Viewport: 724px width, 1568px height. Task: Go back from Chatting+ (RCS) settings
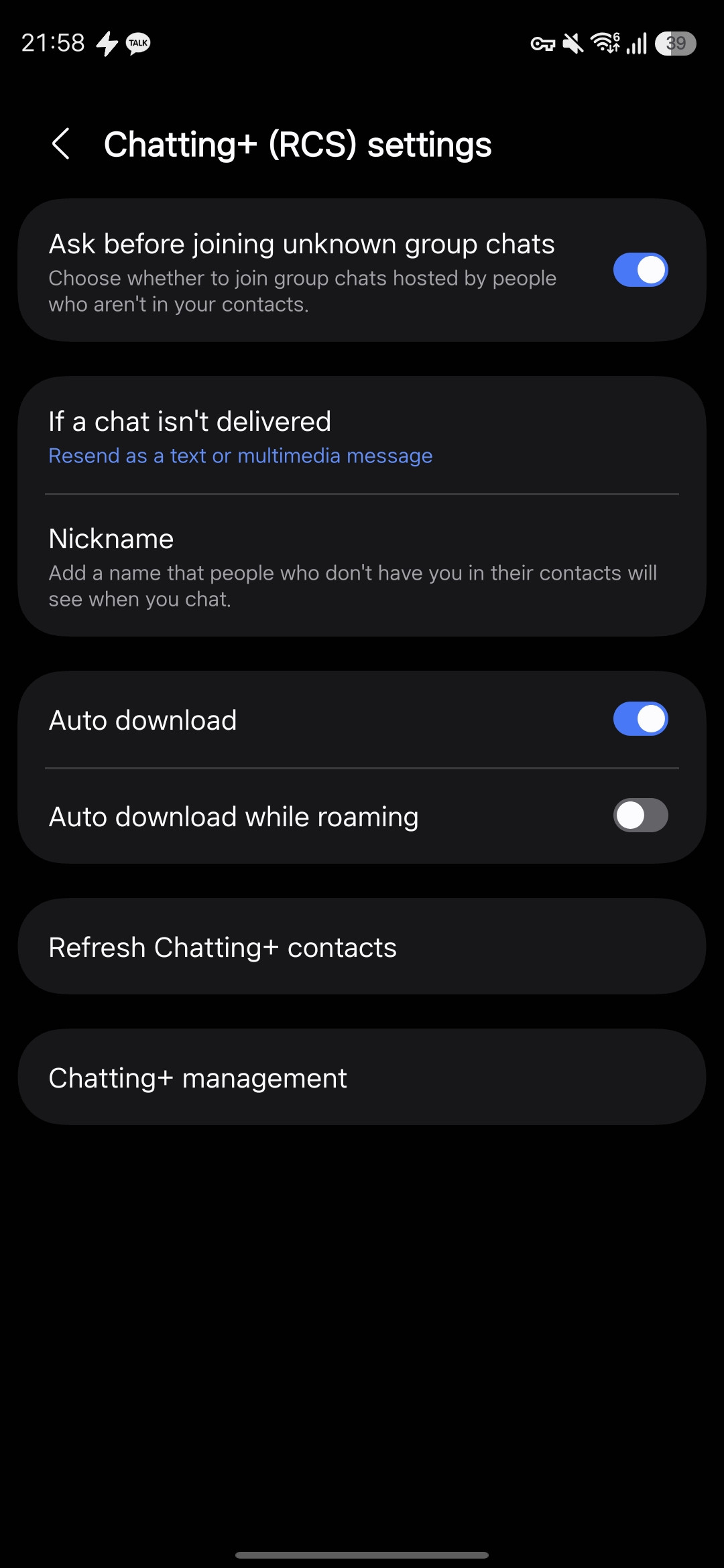click(61, 144)
